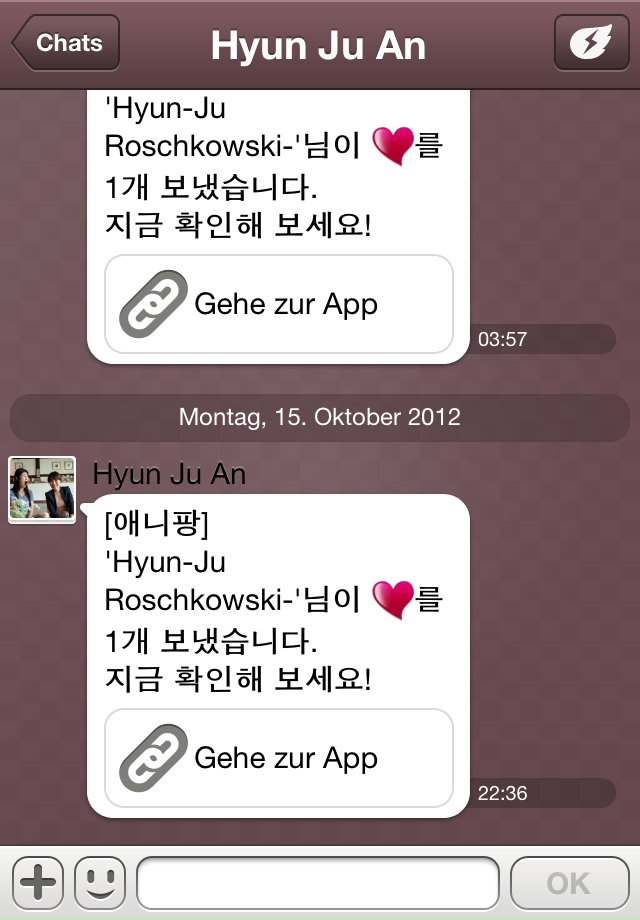This screenshot has height=920, width=640.
Task: Open the emoticon smiley picker
Action: point(100,882)
